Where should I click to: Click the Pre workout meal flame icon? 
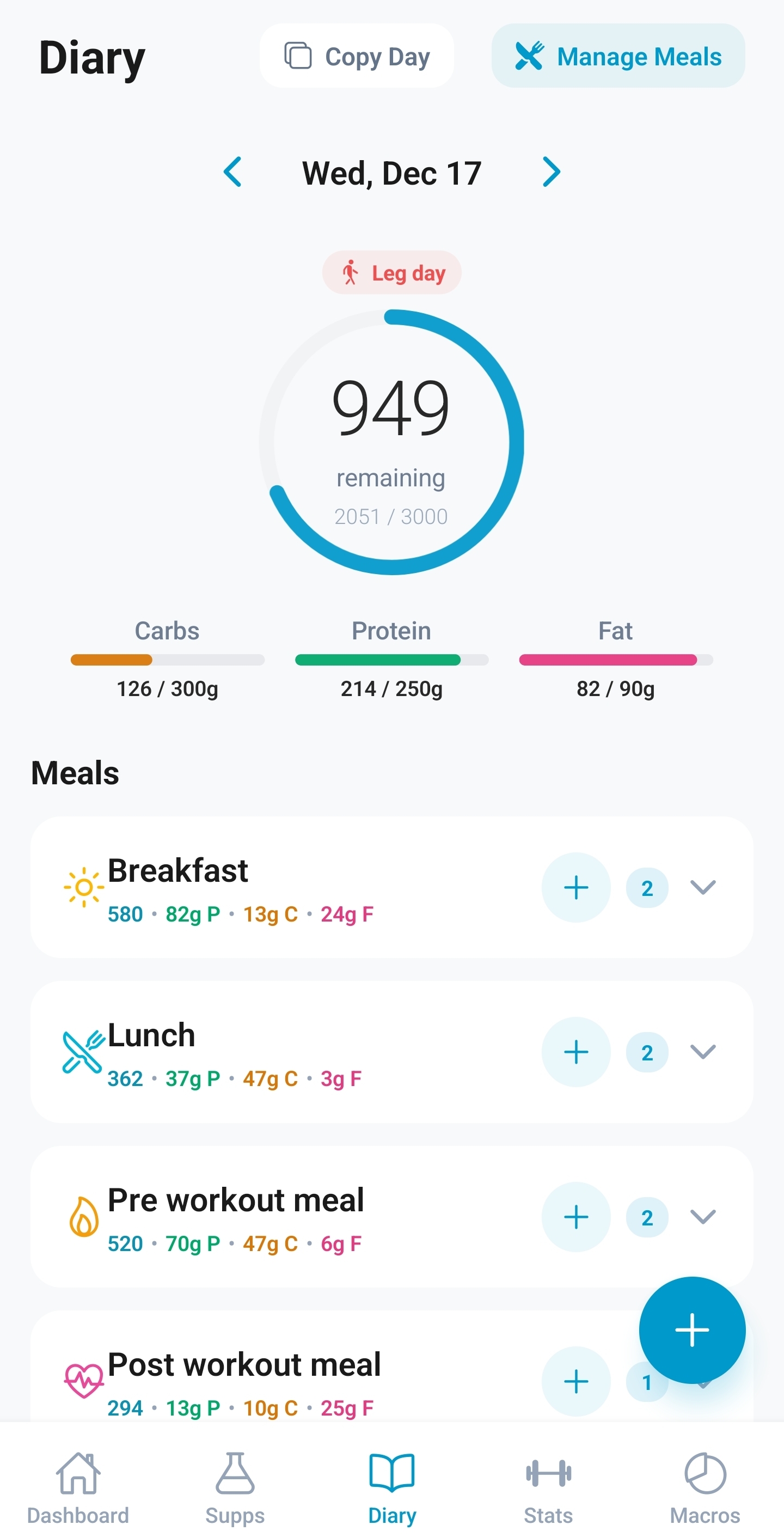(x=84, y=1217)
